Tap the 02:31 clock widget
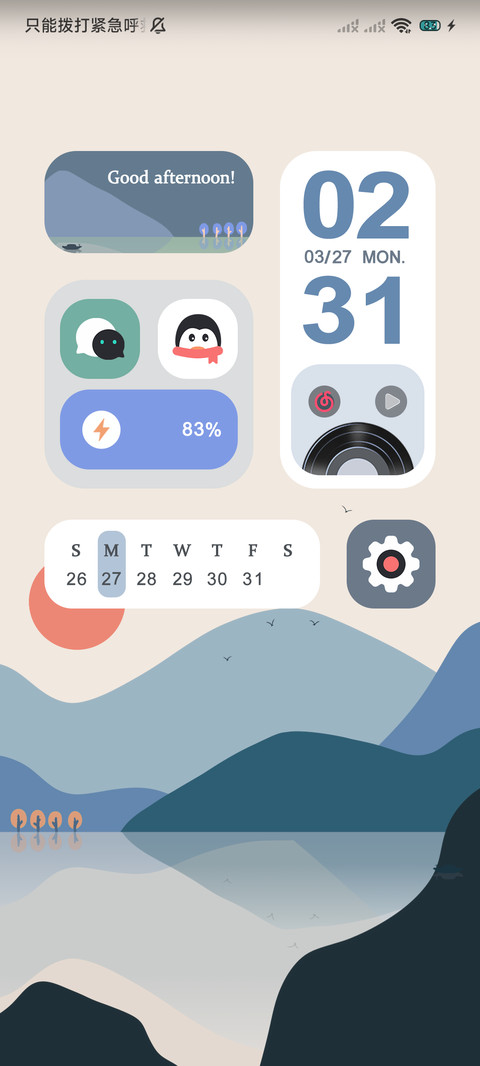 tap(357, 258)
